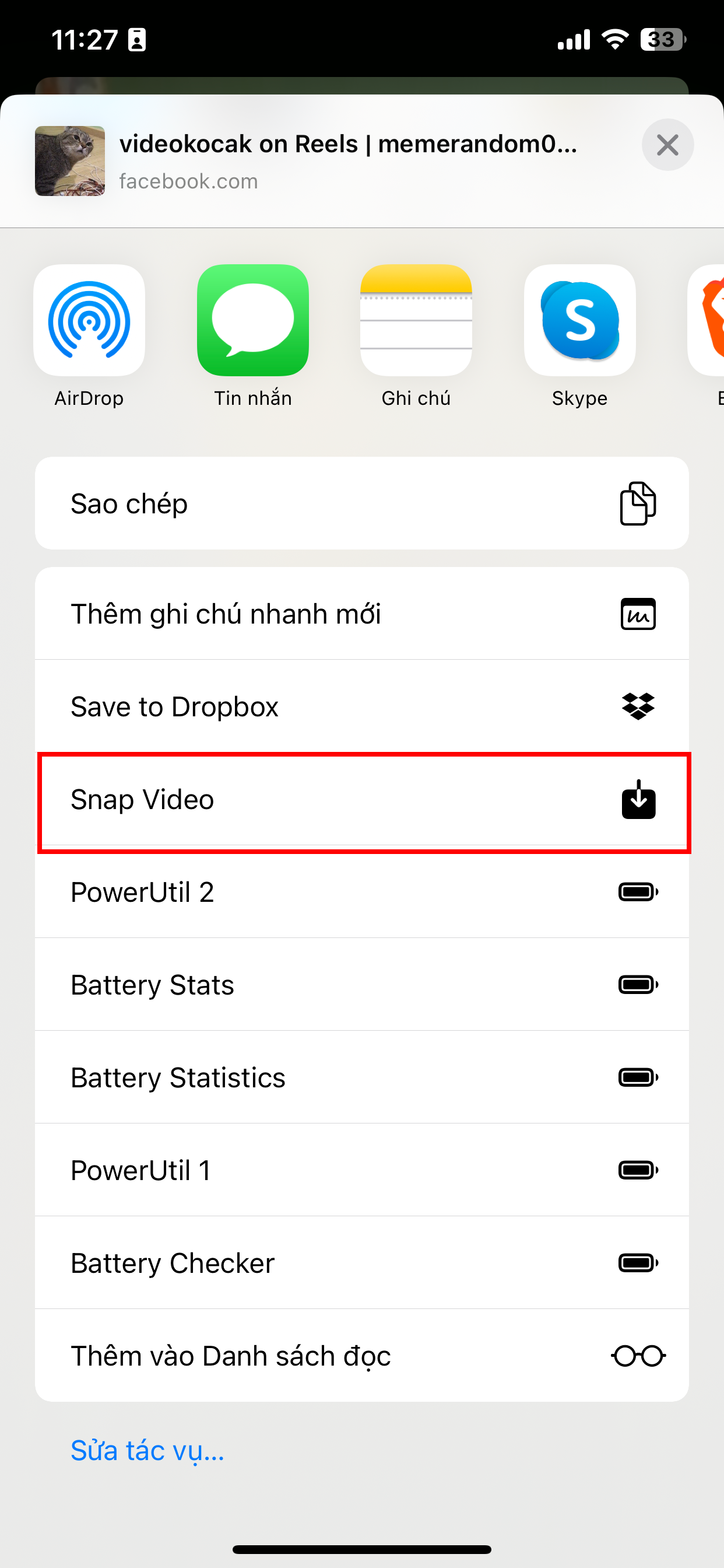
Task: Tap the Dropbox icon on Save to Dropbox
Action: tap(638, 706)
